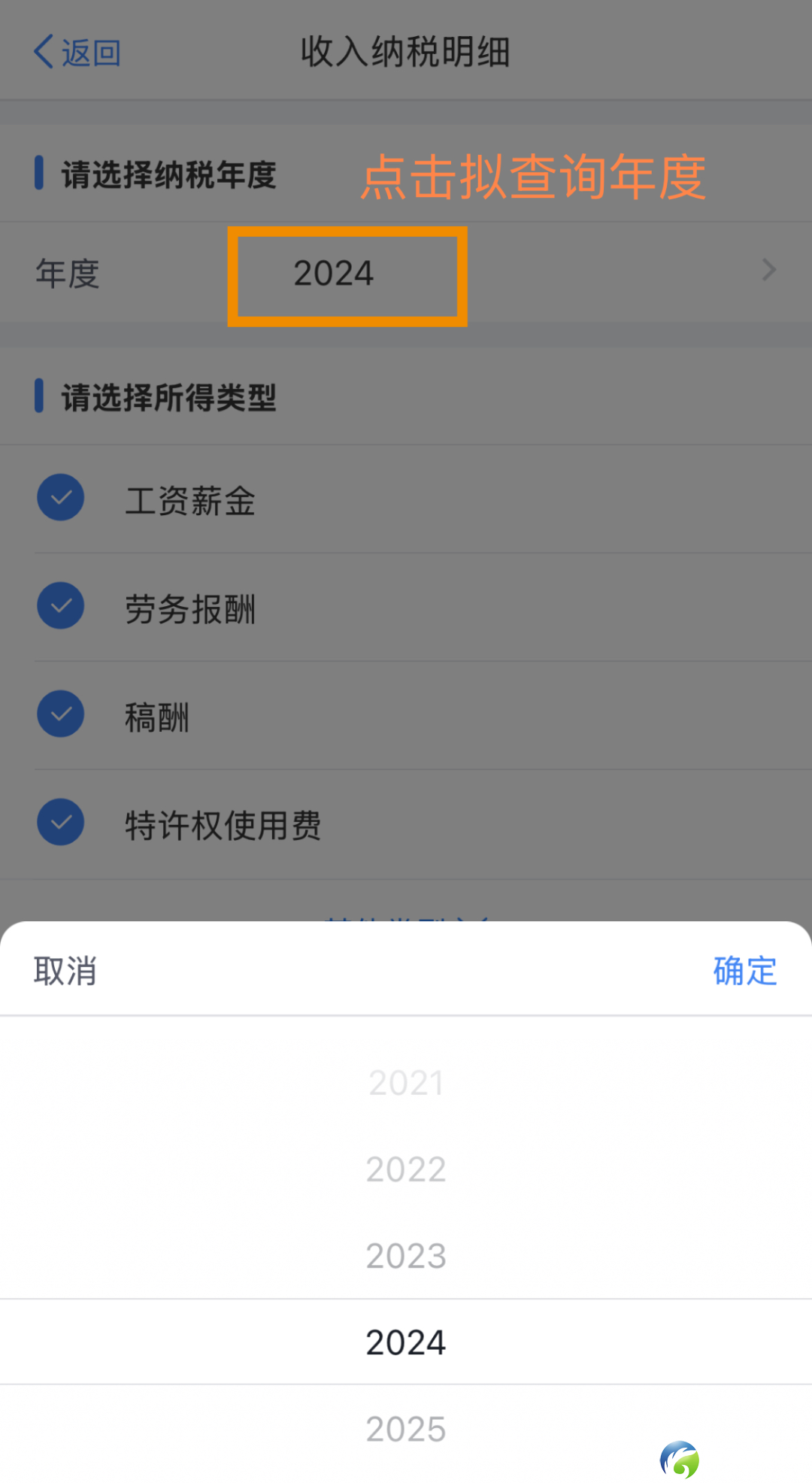The height and width of the screenshot is (1483, 812).
Task: Select 2023 in the year picker
Action: (406, 1256)
